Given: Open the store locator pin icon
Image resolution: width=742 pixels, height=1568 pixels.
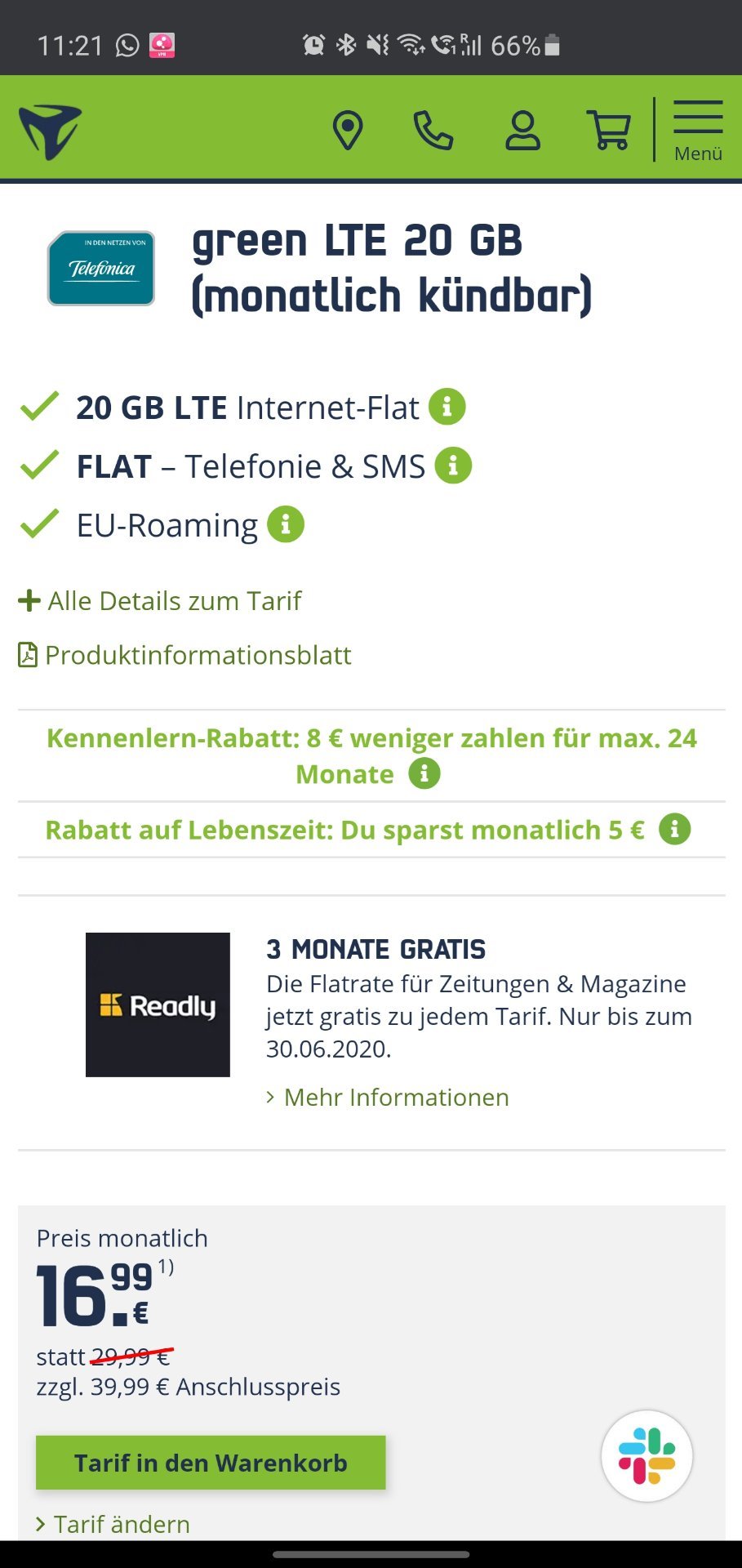Looking at the screenshot, I should tap(348, 131).
